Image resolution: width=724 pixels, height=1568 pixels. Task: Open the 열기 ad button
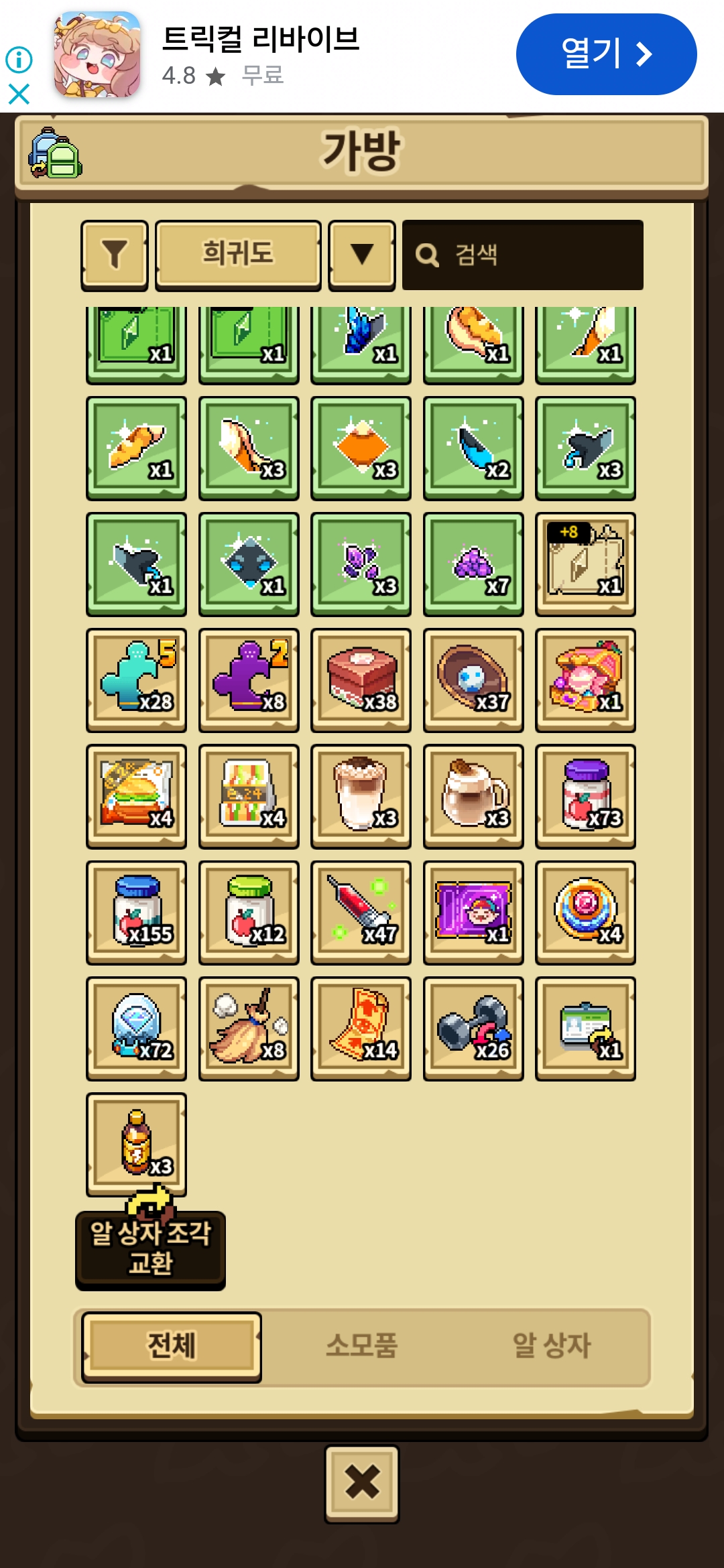(x=606, y=54)
